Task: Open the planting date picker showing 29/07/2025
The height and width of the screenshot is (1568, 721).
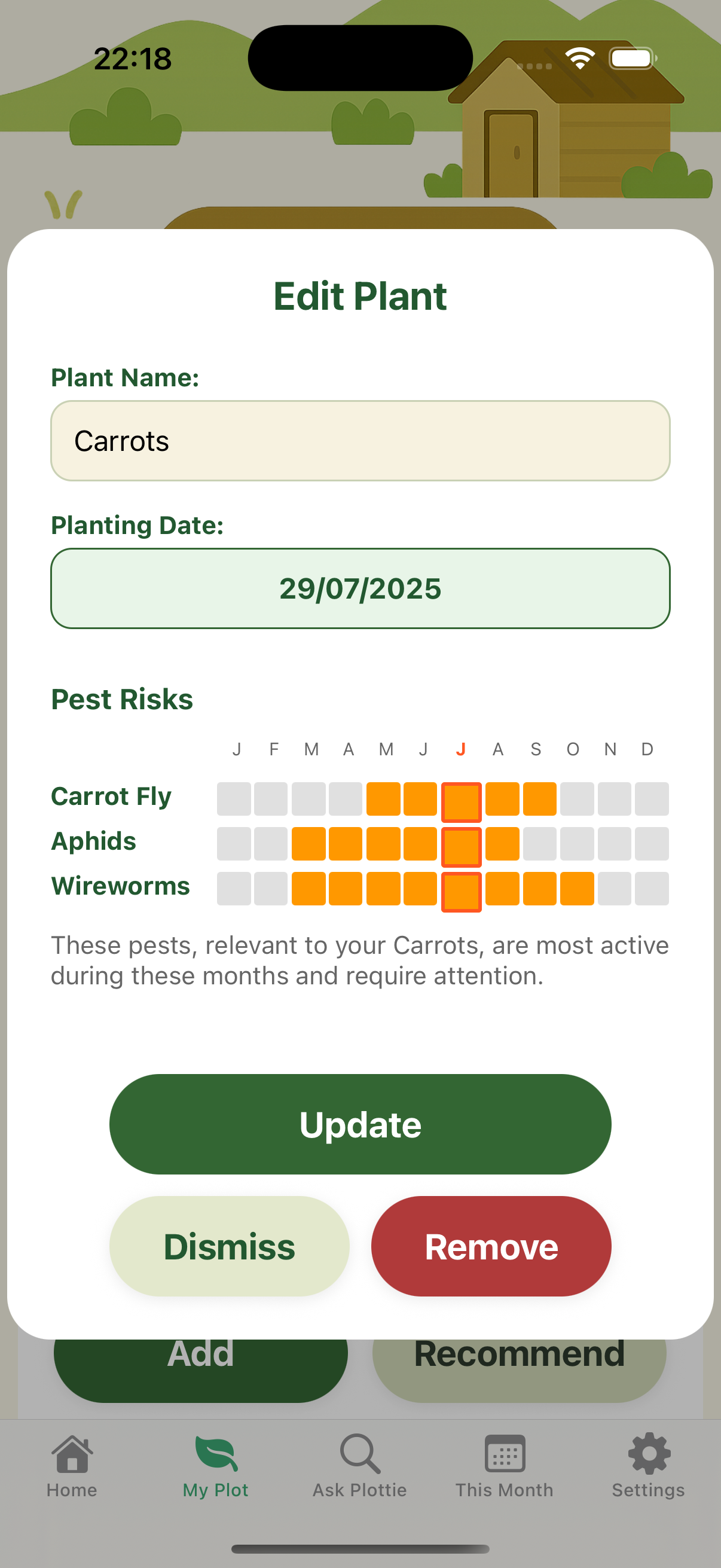Action: 360,588
